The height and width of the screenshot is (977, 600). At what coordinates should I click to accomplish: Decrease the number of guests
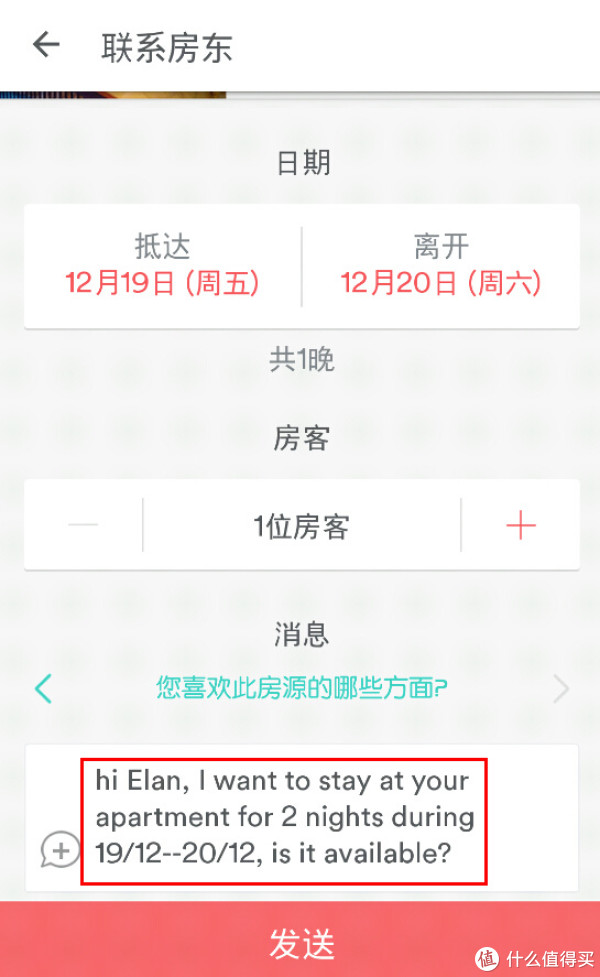tap(83, 525)
